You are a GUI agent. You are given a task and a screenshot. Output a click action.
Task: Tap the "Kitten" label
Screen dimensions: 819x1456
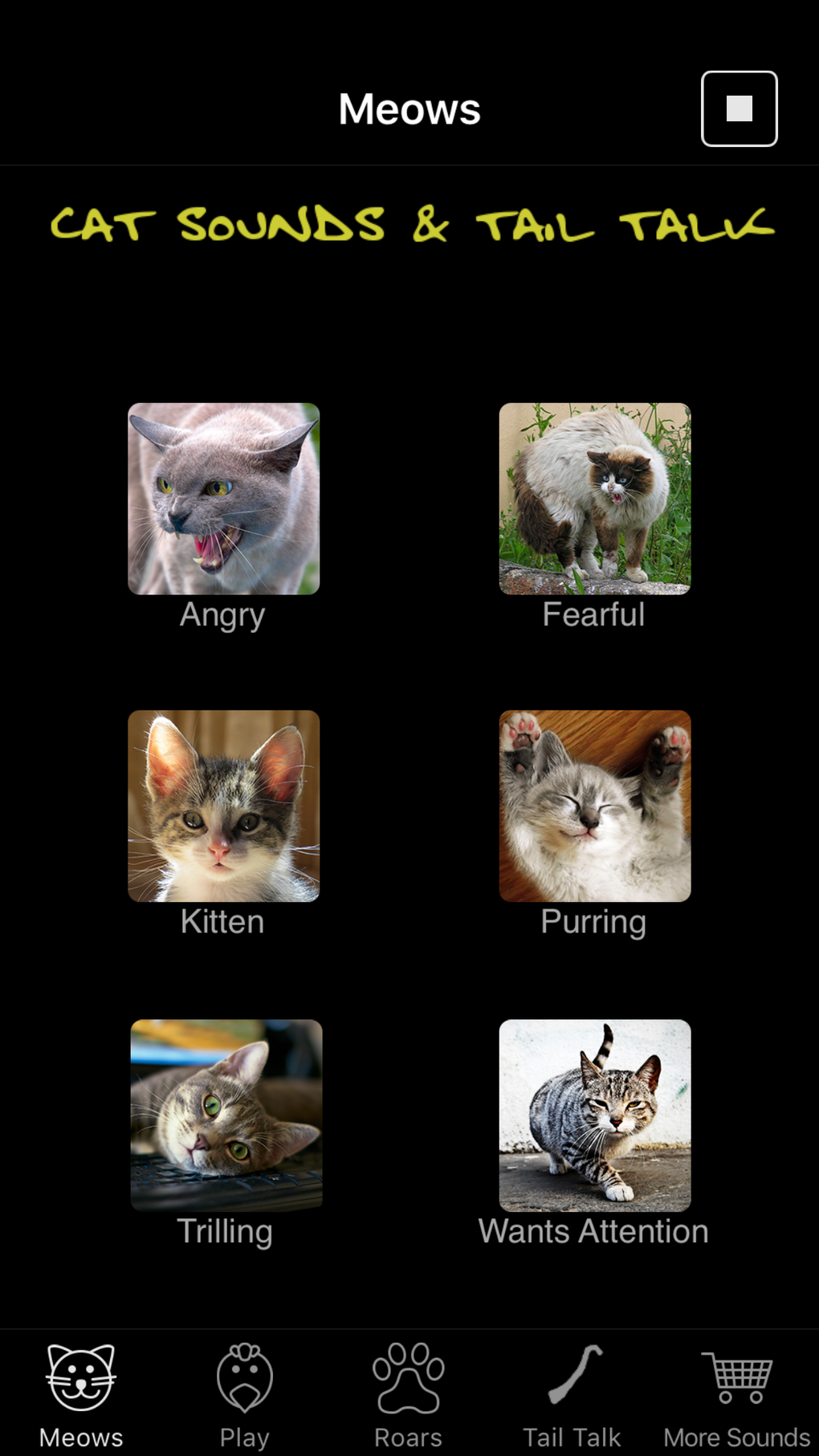[222, 922]
